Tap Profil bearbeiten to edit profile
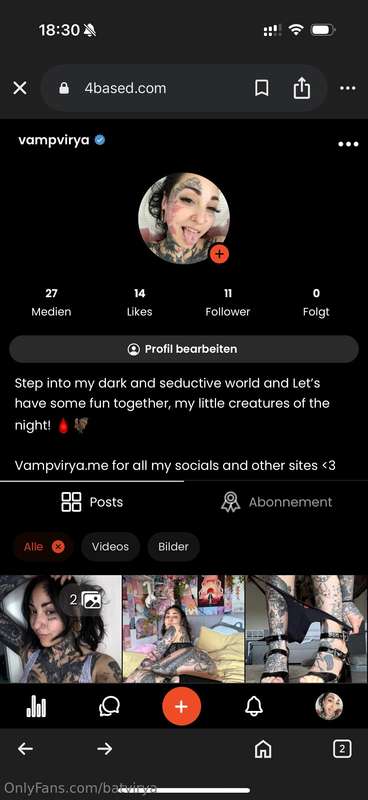Viewport: 368px width, 800px height. coord(184,349)
